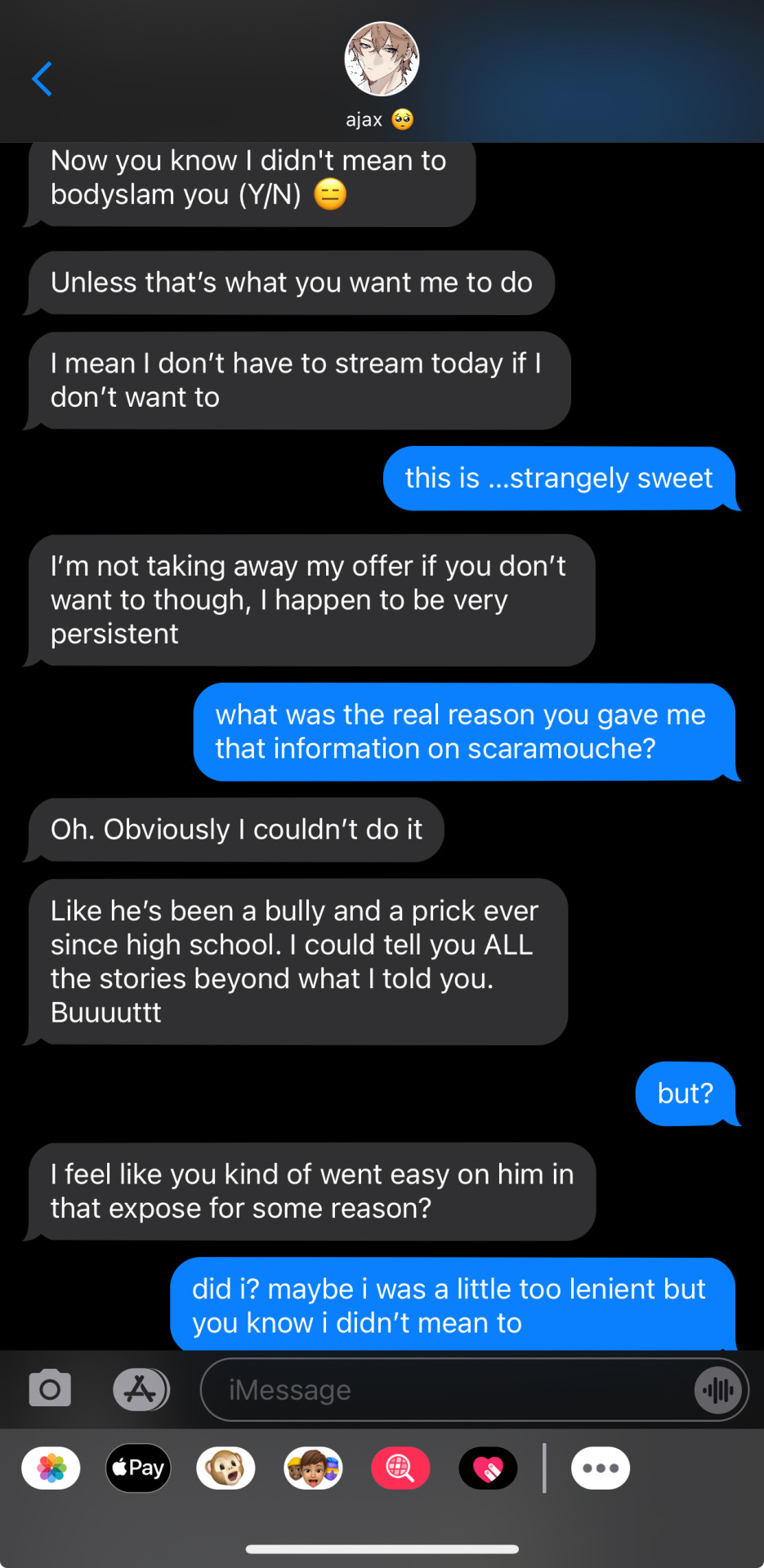Open Apple Pay in the app drawer
Image resolution: width=764 pixels, height=1568 pixels.
pos(138,1468)
